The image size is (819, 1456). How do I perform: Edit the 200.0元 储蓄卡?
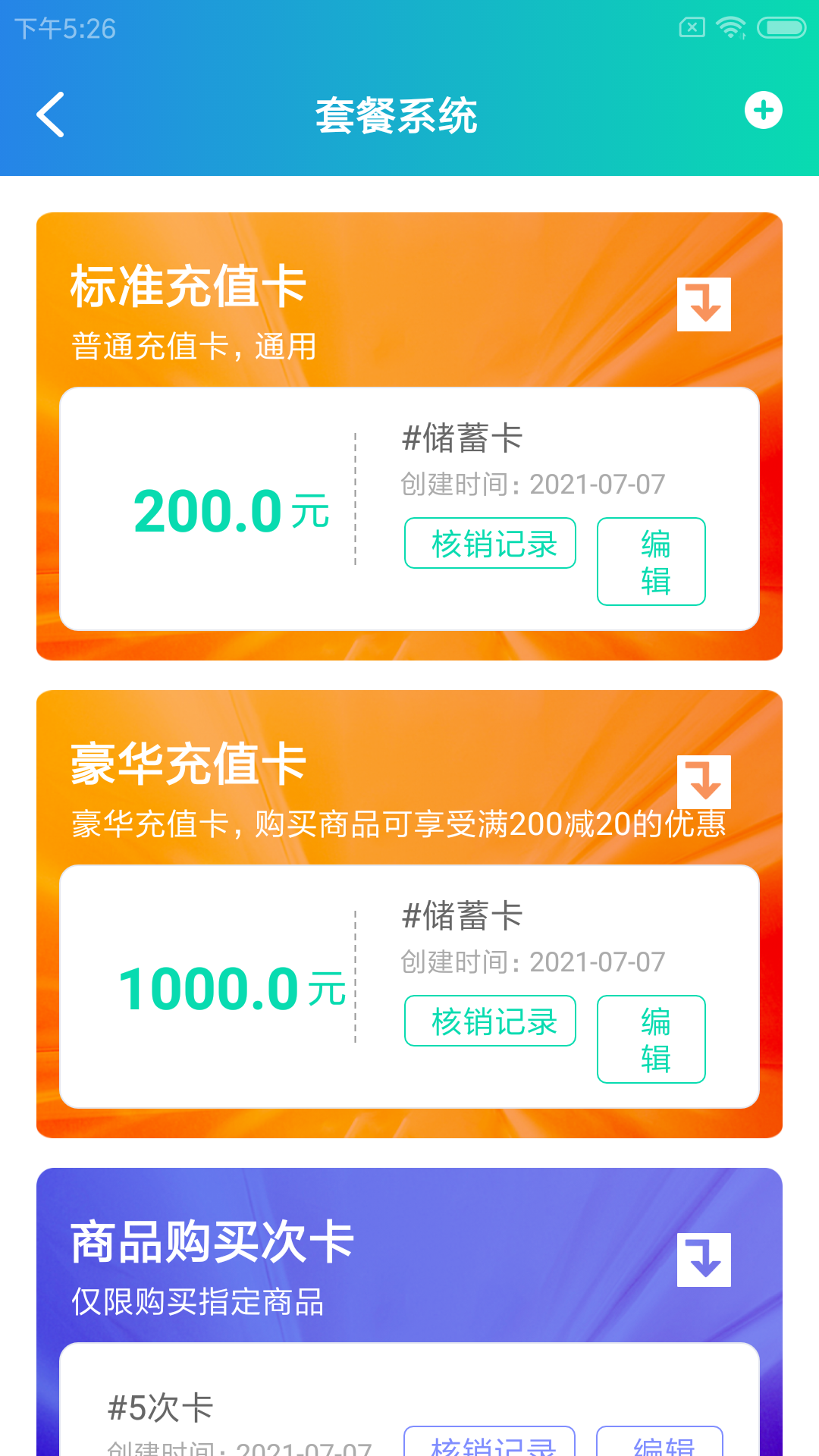651,561
